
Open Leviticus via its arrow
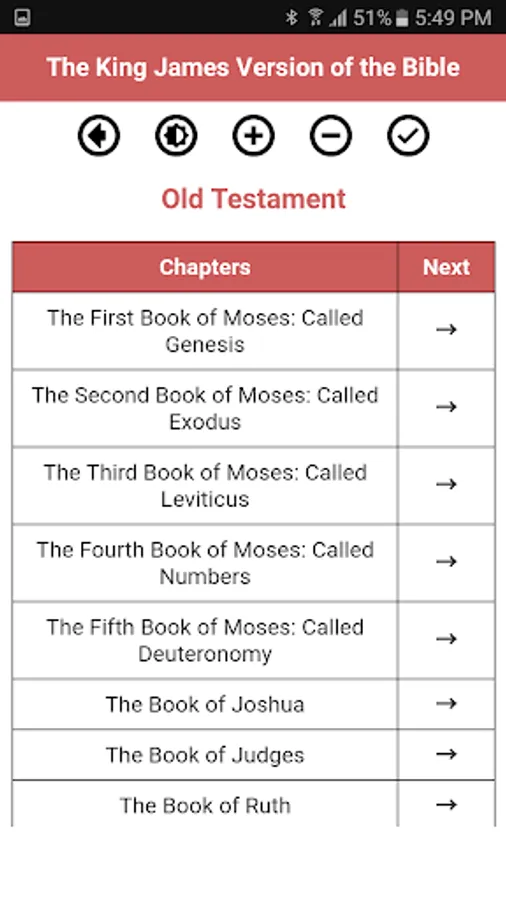(446, 484)
